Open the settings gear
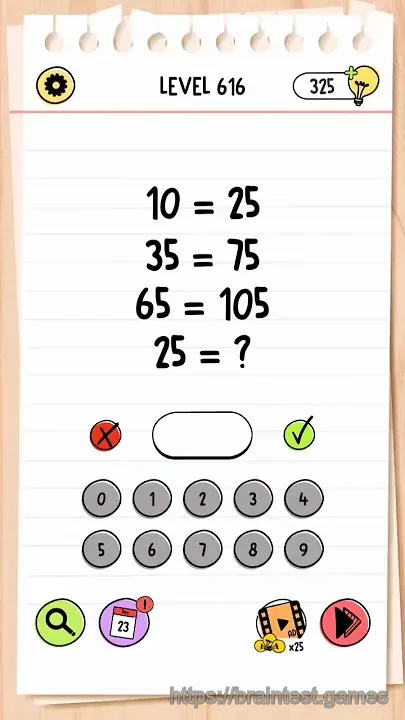405x720 pixels. pos(56,85)
